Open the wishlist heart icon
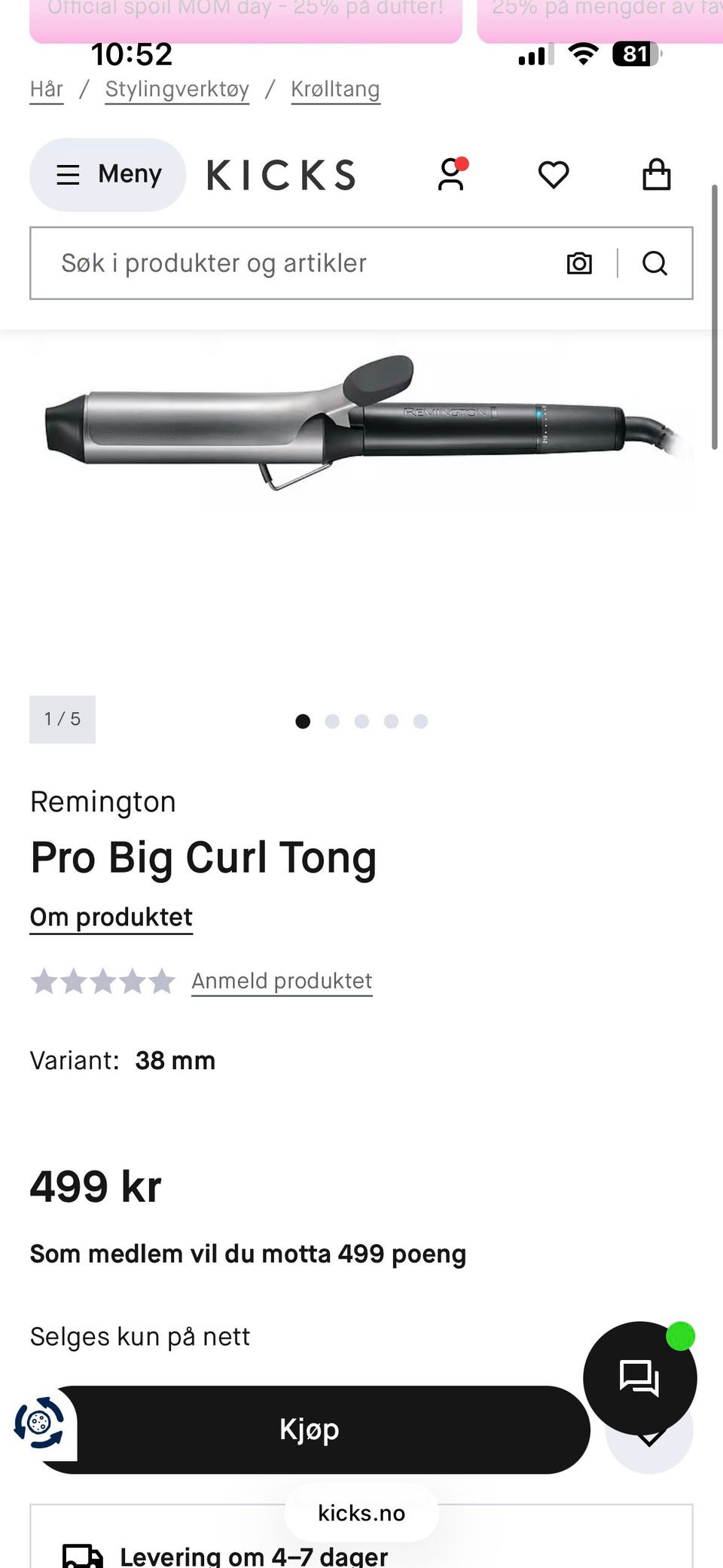The image size is (723, 1568). point(554,175)
